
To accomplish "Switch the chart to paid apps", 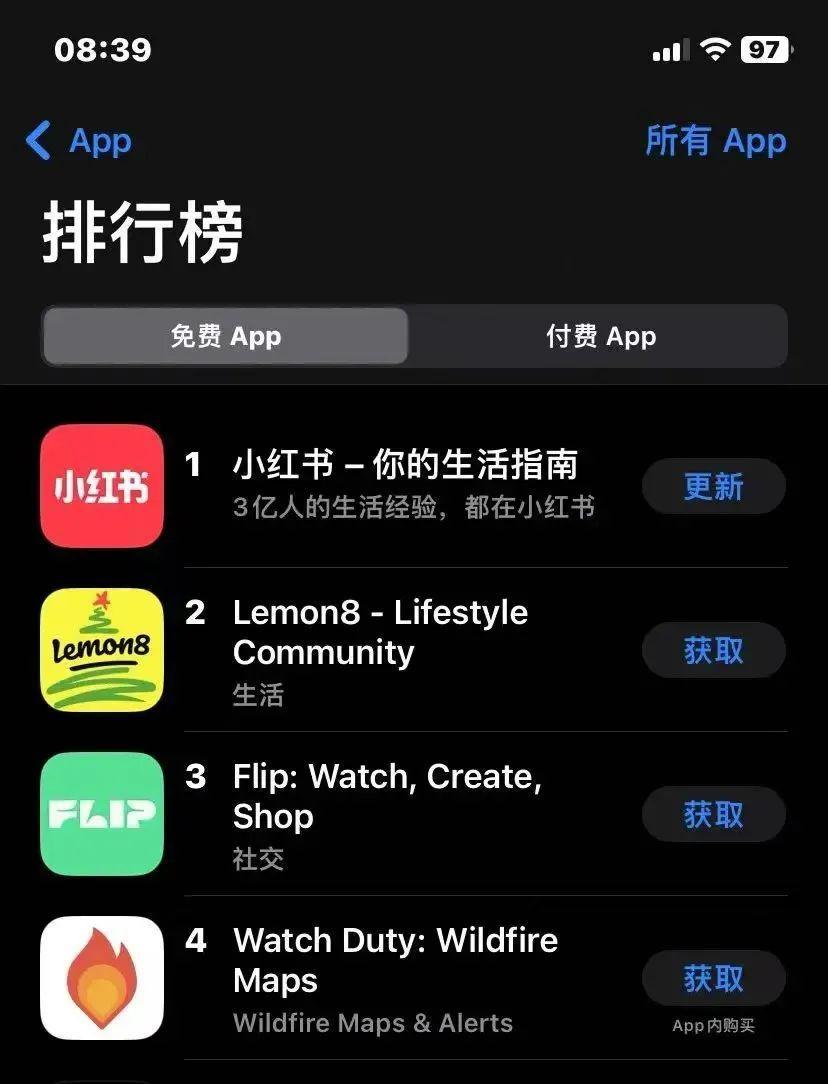I will pos(600,336).
